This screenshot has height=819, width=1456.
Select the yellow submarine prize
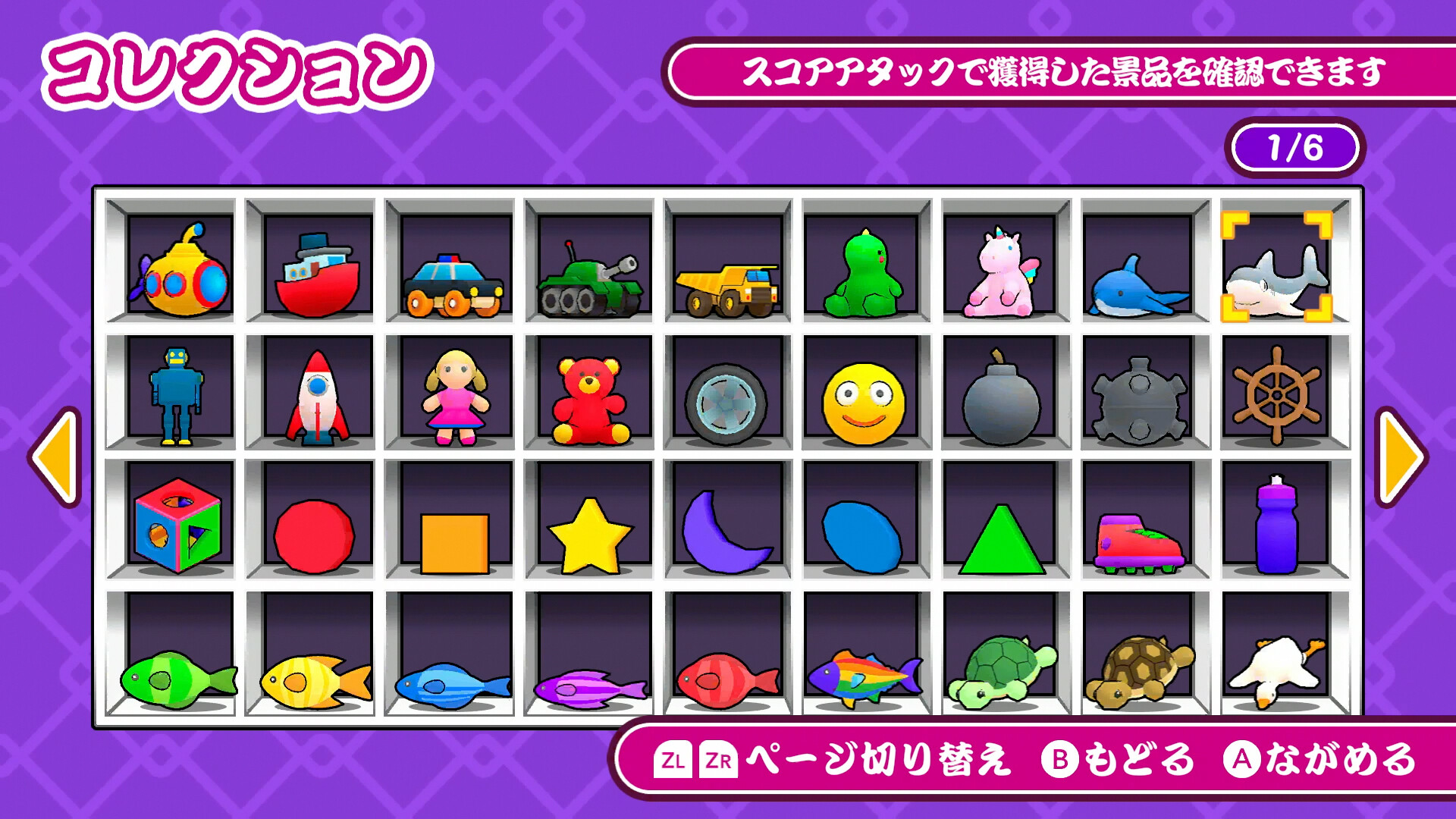coord(180,271)
